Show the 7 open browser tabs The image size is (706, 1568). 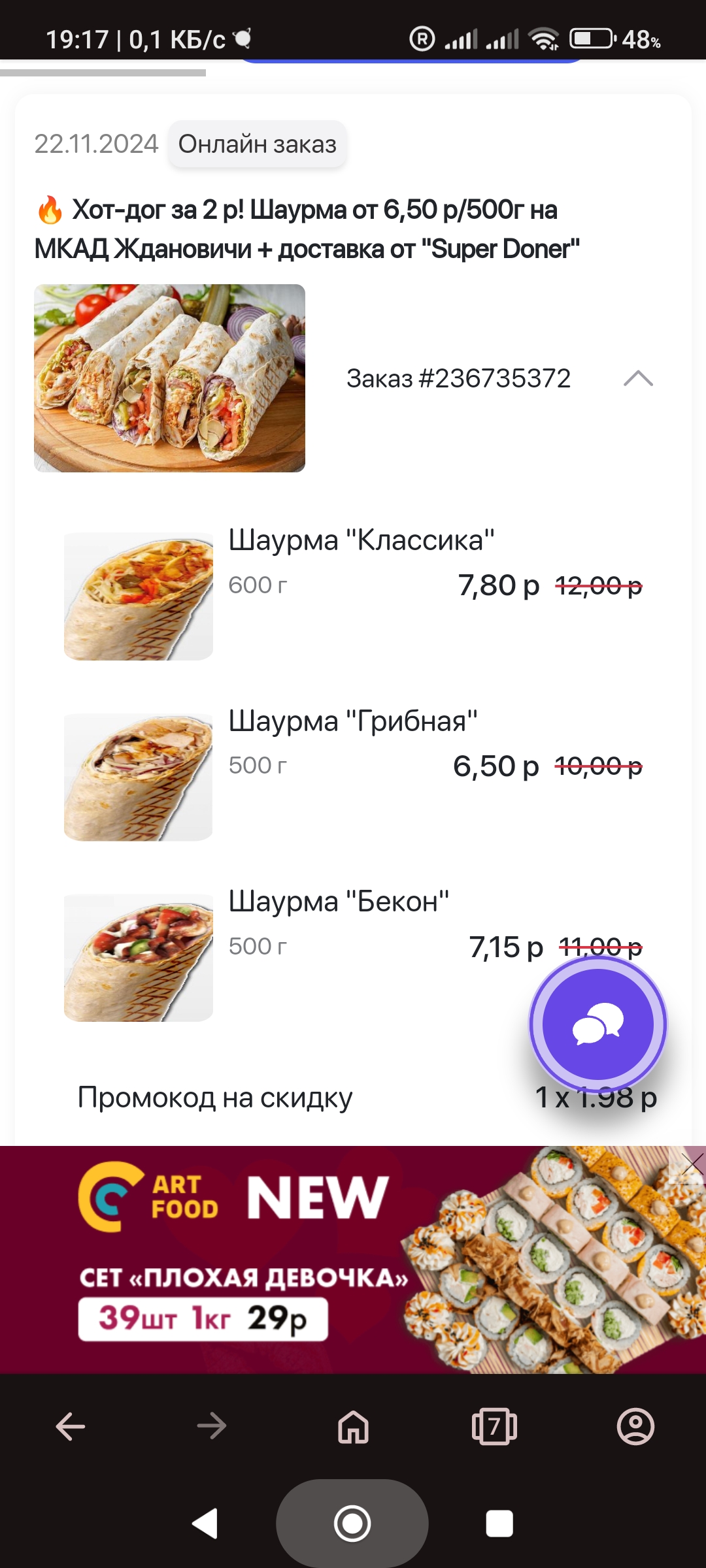pyautogui.click(x=494, y=1426)
